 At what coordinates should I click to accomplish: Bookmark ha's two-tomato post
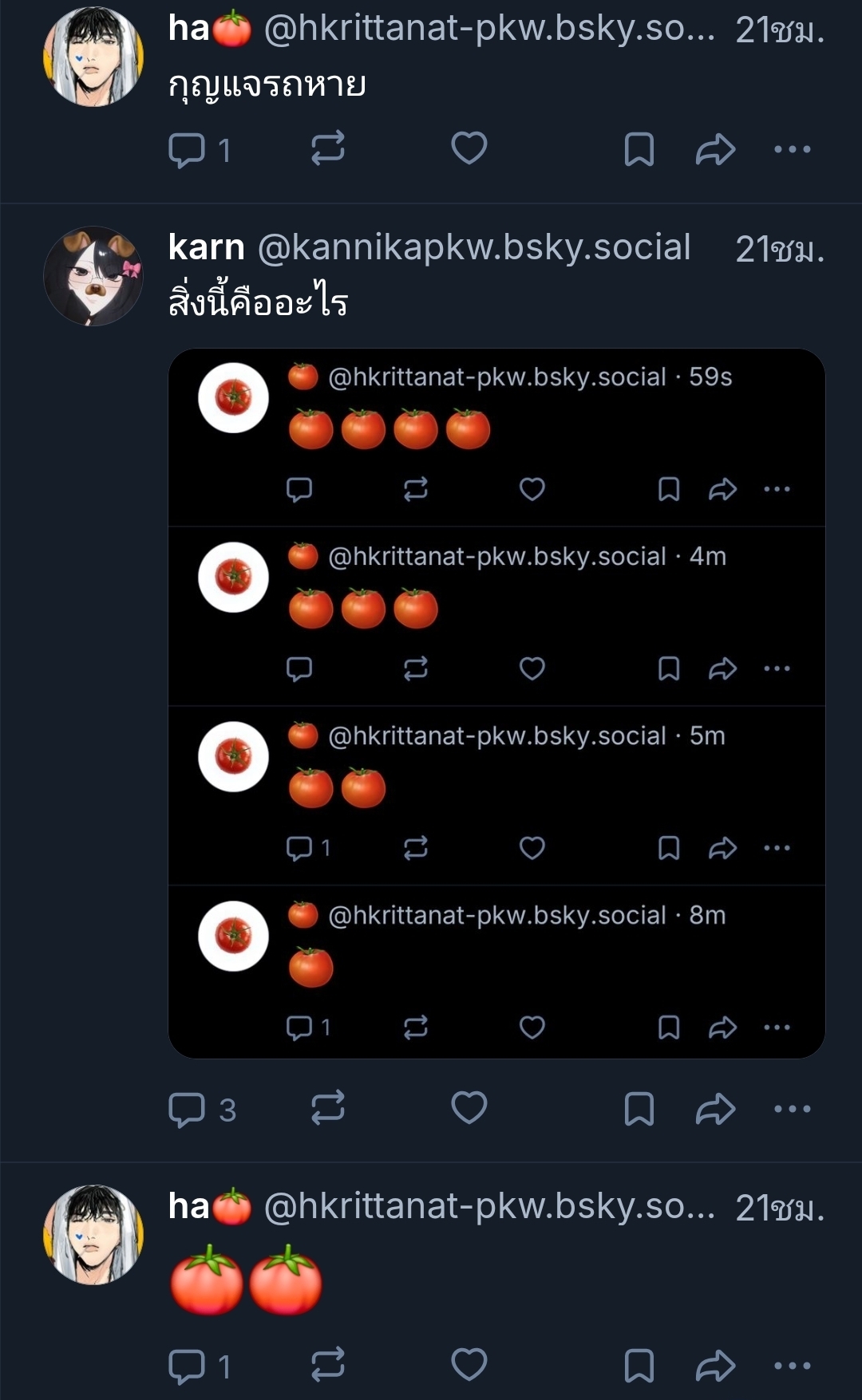coord(639,1366)
